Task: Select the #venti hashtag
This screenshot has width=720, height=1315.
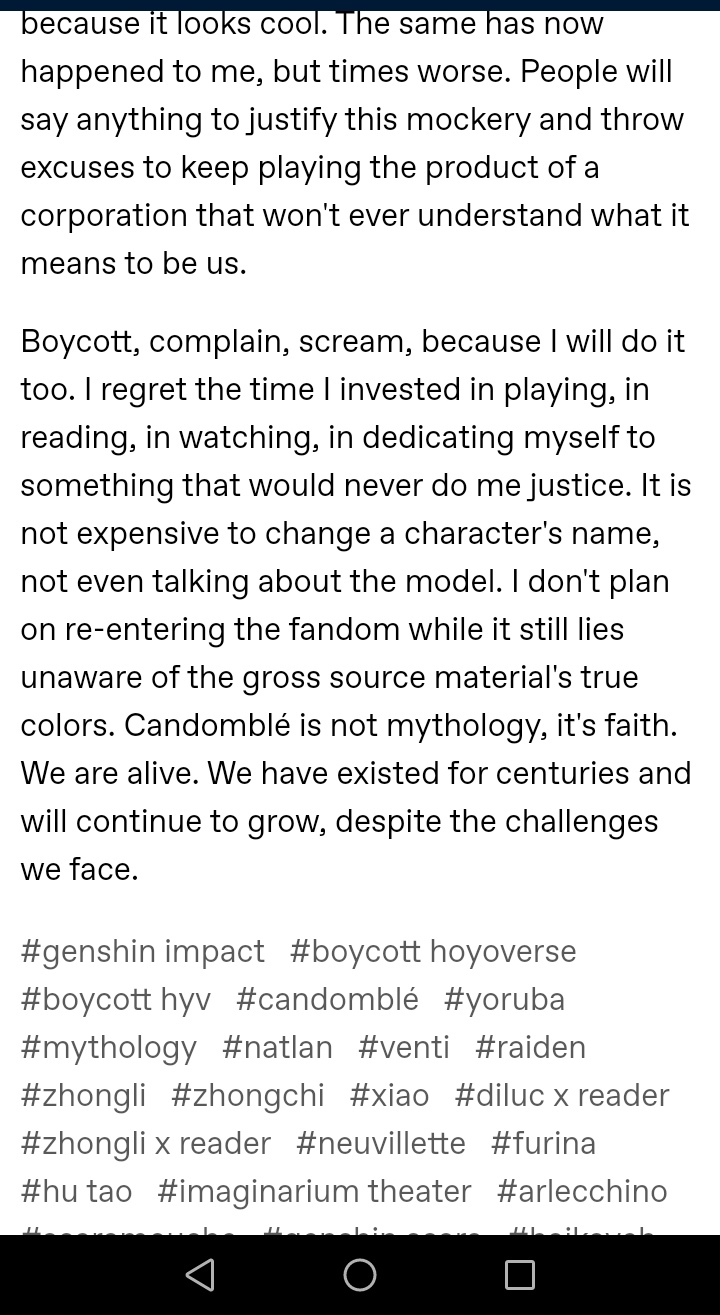Action: 403,1047
